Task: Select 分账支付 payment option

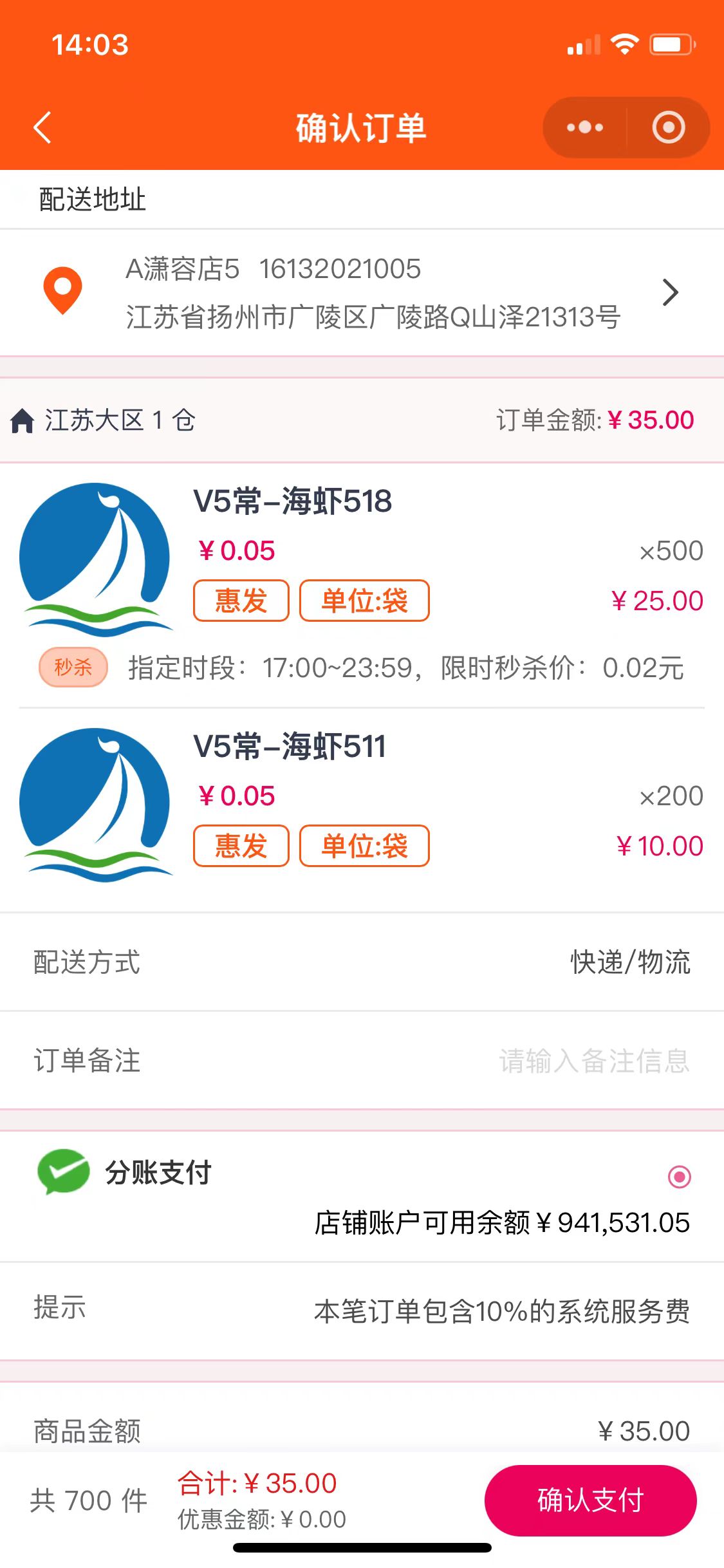Action: 679,1177
